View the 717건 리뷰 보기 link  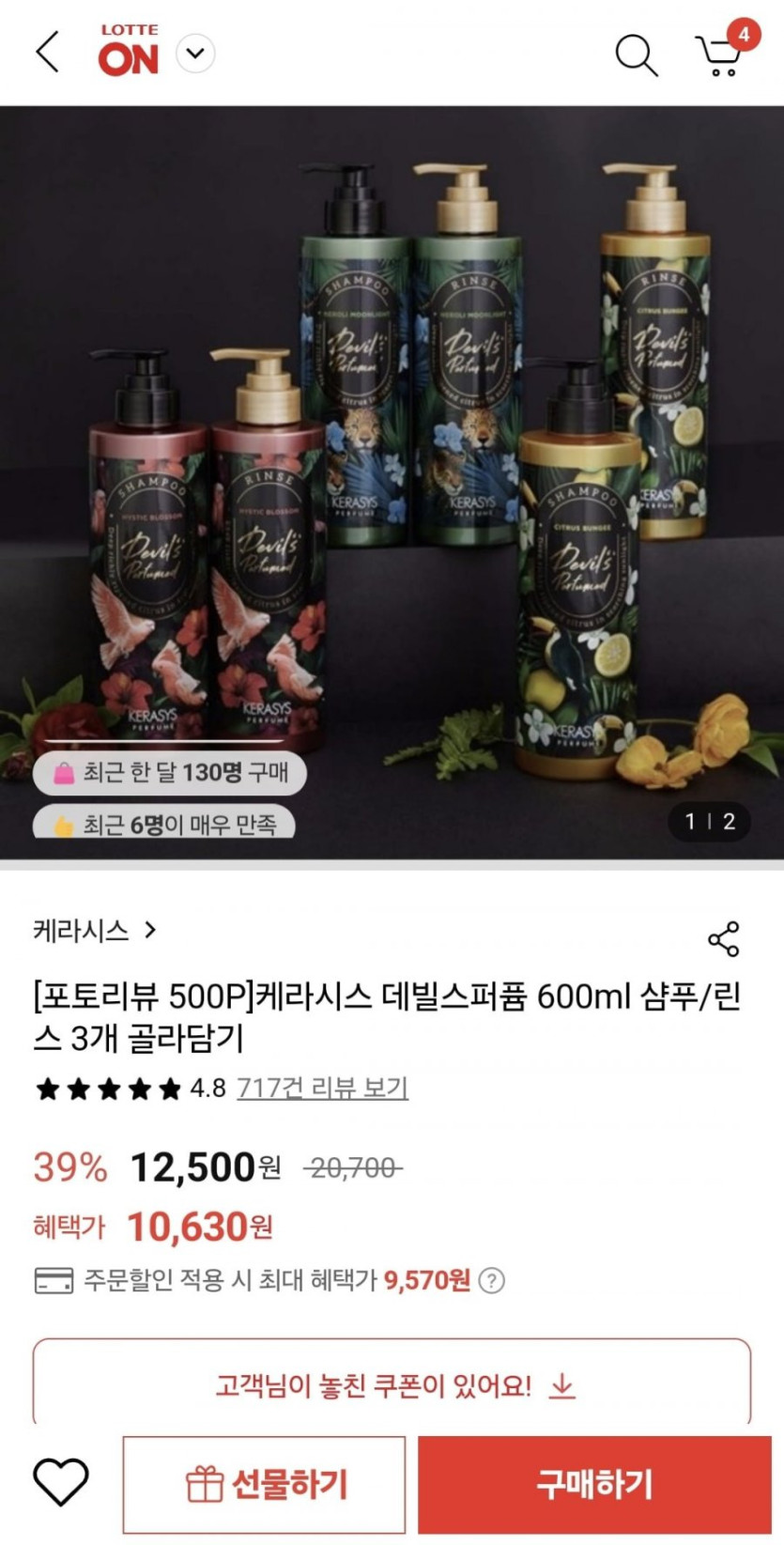pos(322,1088)
